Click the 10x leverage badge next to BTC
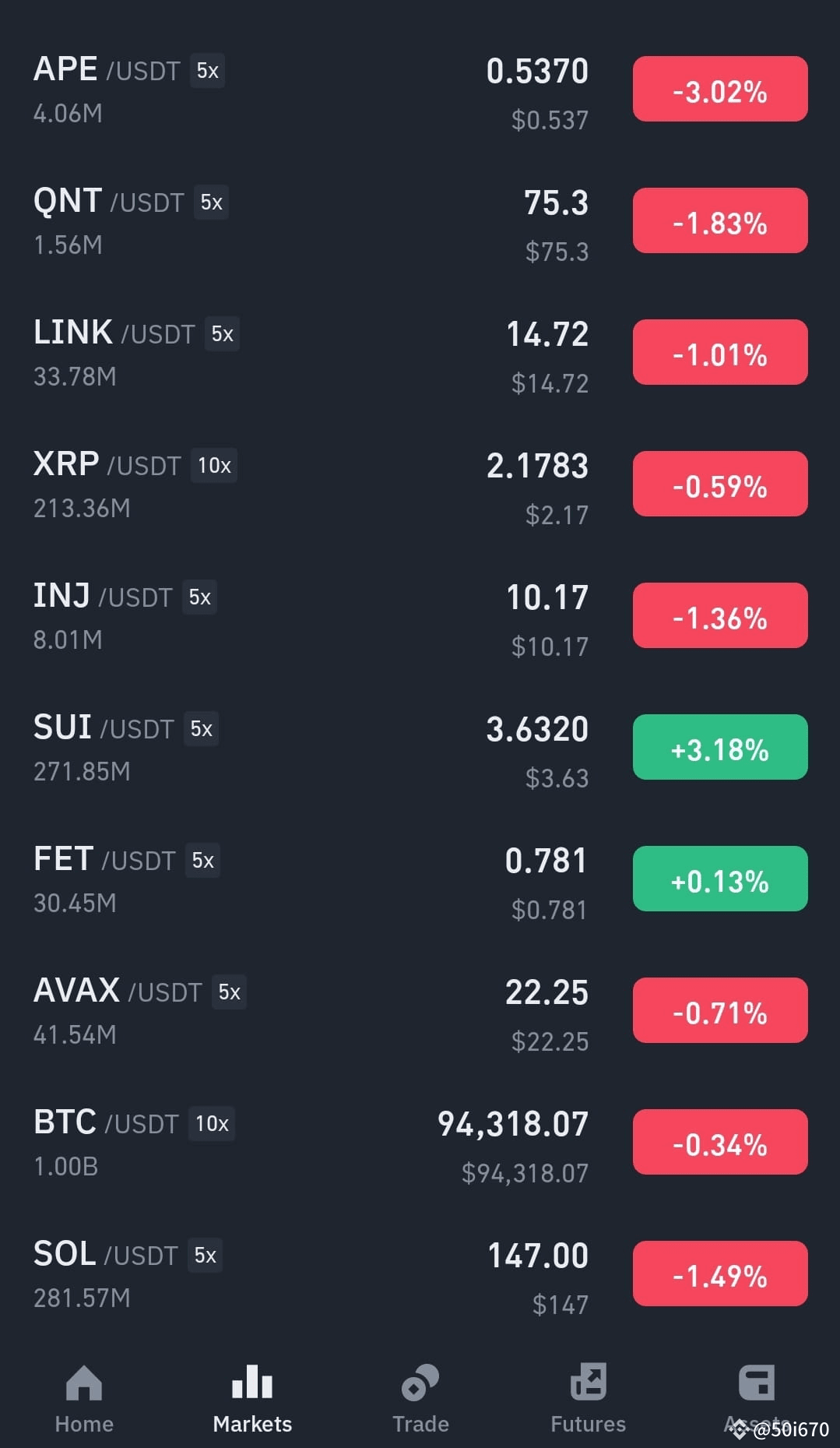 point(211,1123)
